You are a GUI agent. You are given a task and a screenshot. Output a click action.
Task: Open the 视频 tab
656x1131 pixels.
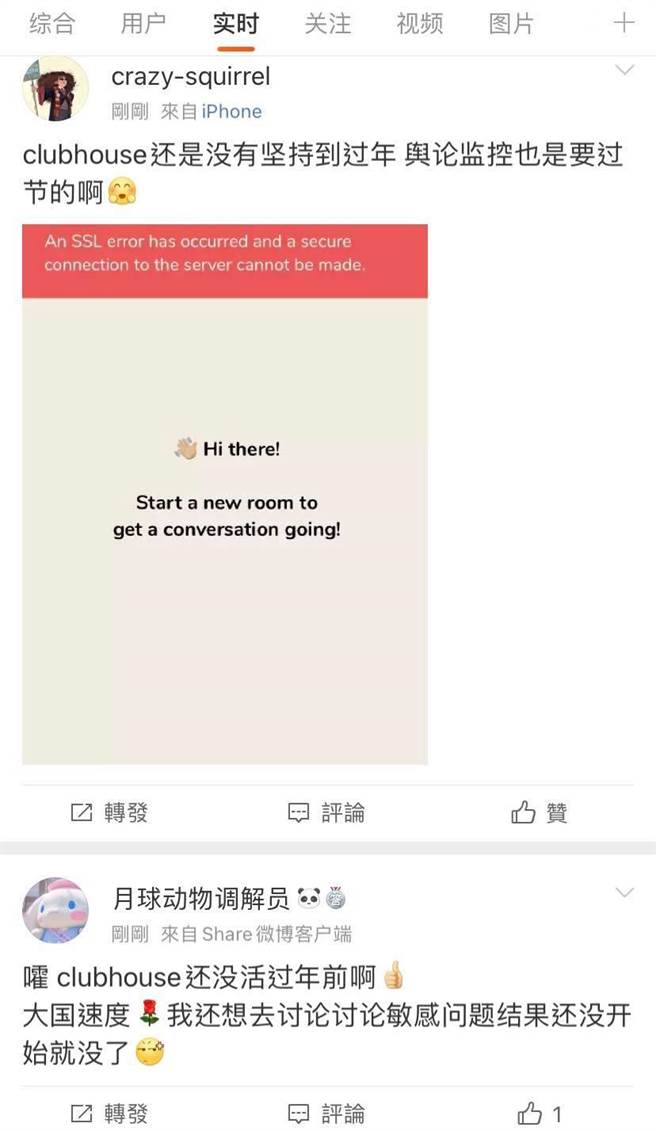[x=419, y=24]
